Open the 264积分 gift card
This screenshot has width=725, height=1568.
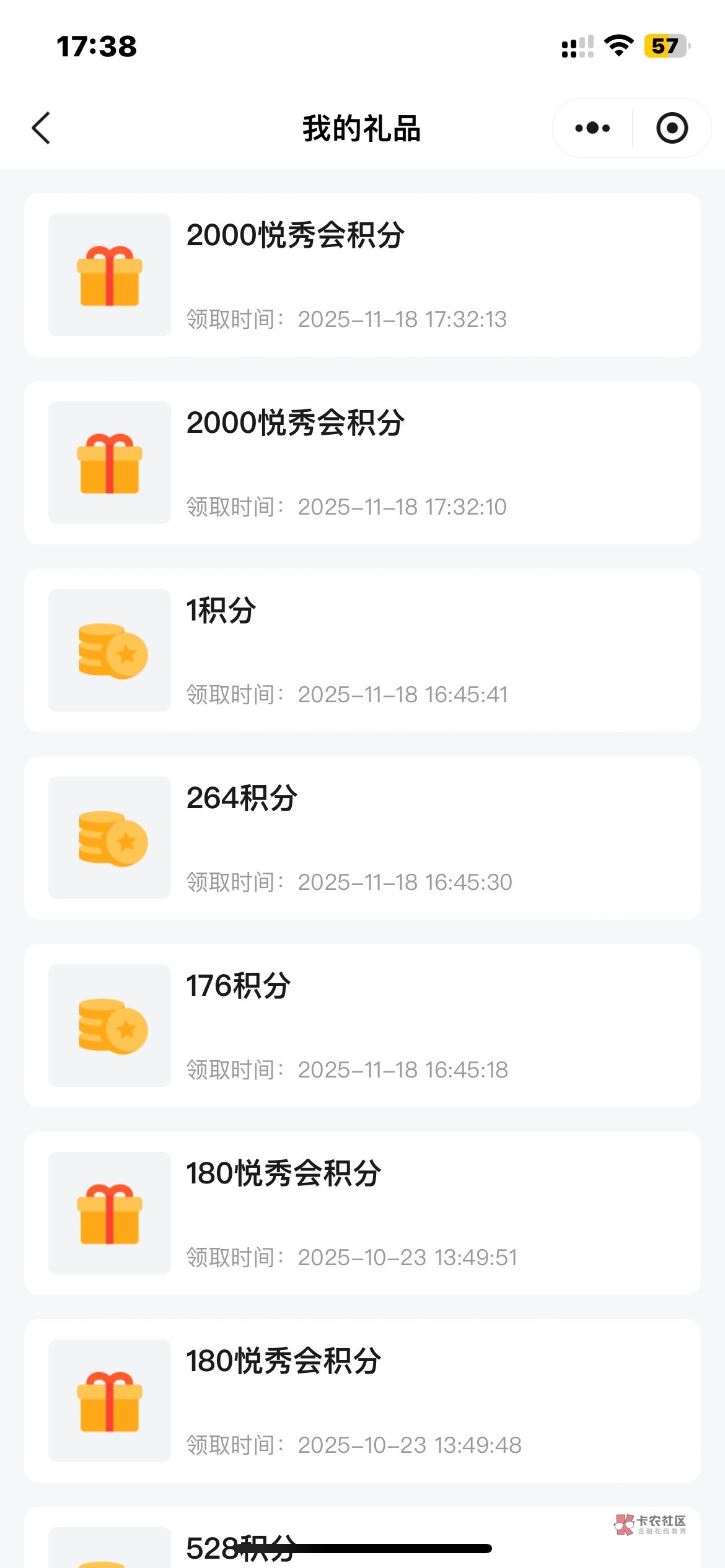(362, 838)
